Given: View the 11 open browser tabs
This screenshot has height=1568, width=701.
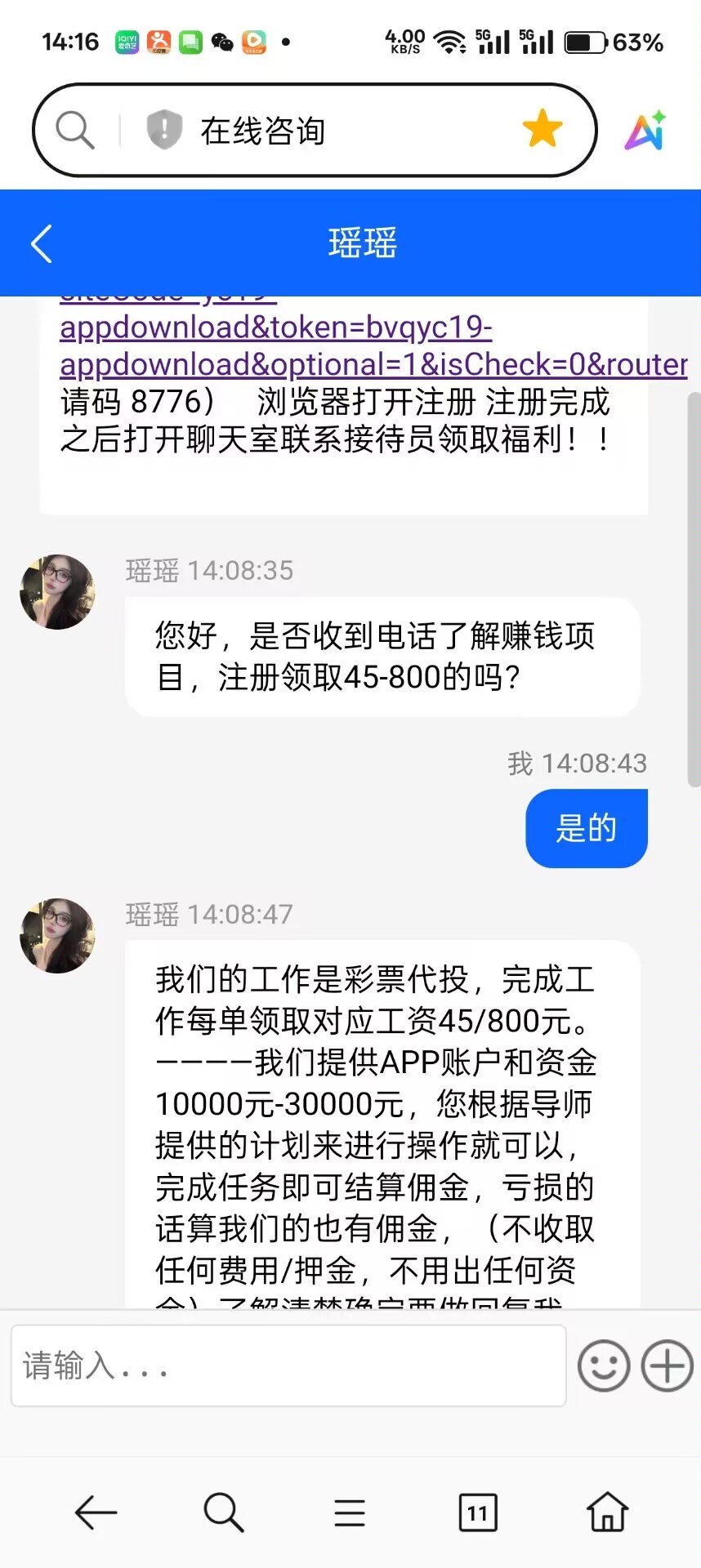Looking at the screenshot, I should pos(478,1512).
